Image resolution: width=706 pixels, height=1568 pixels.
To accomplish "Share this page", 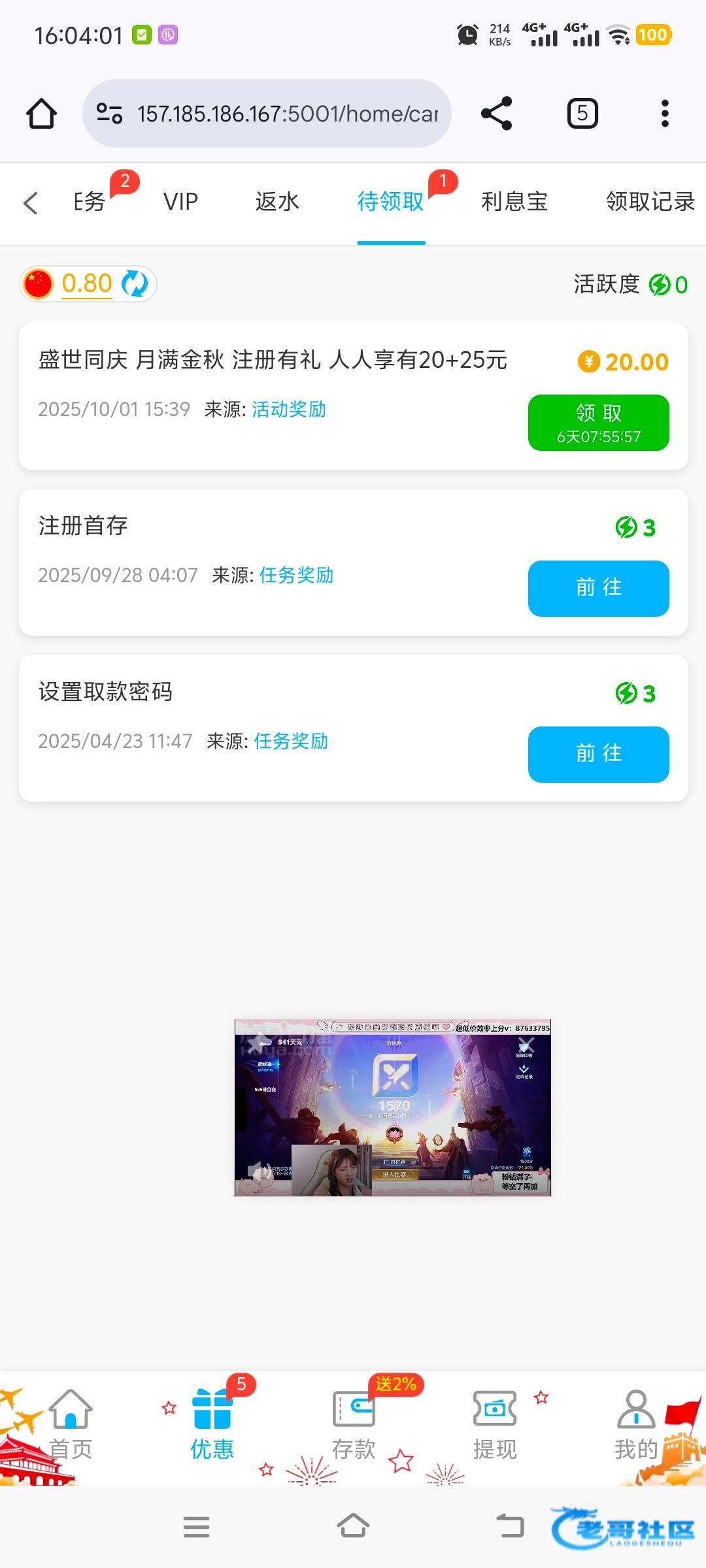I will pyautogui.click(x=497, y=114).
